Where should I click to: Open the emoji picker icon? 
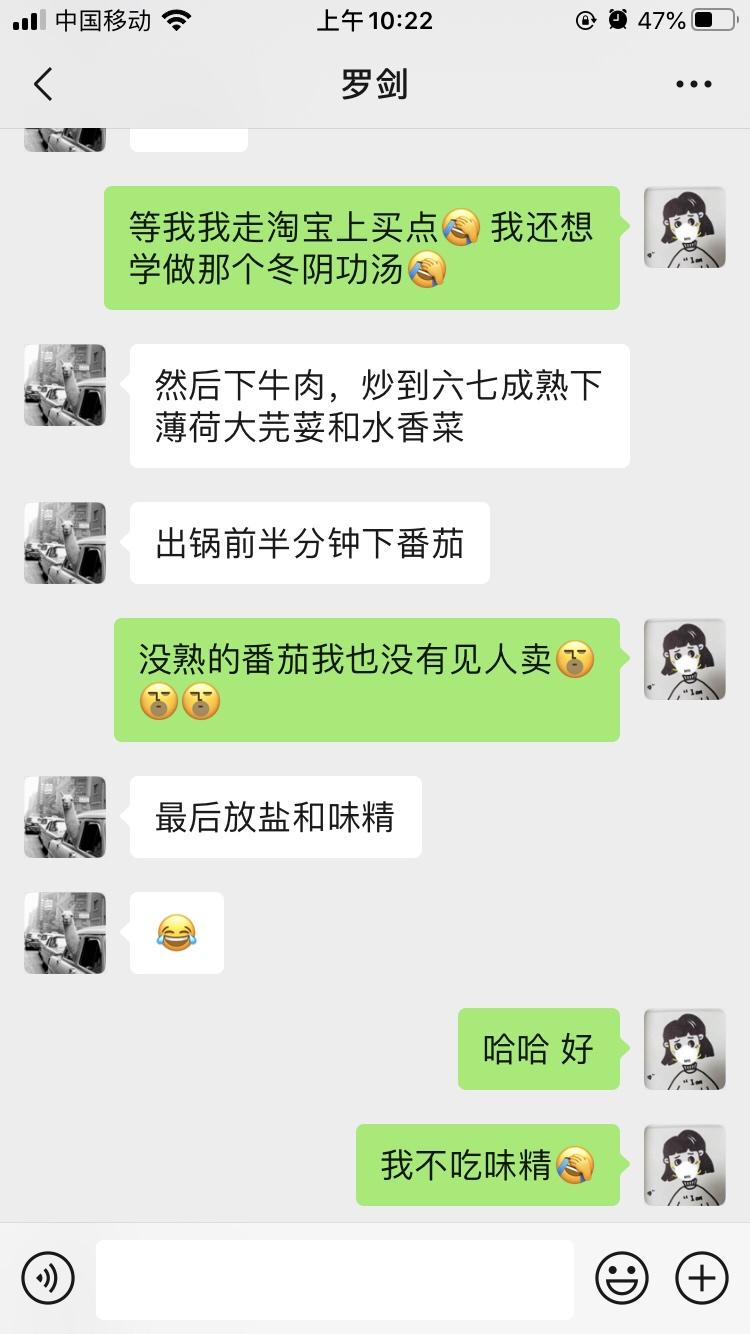click(x=621, y=1277)
